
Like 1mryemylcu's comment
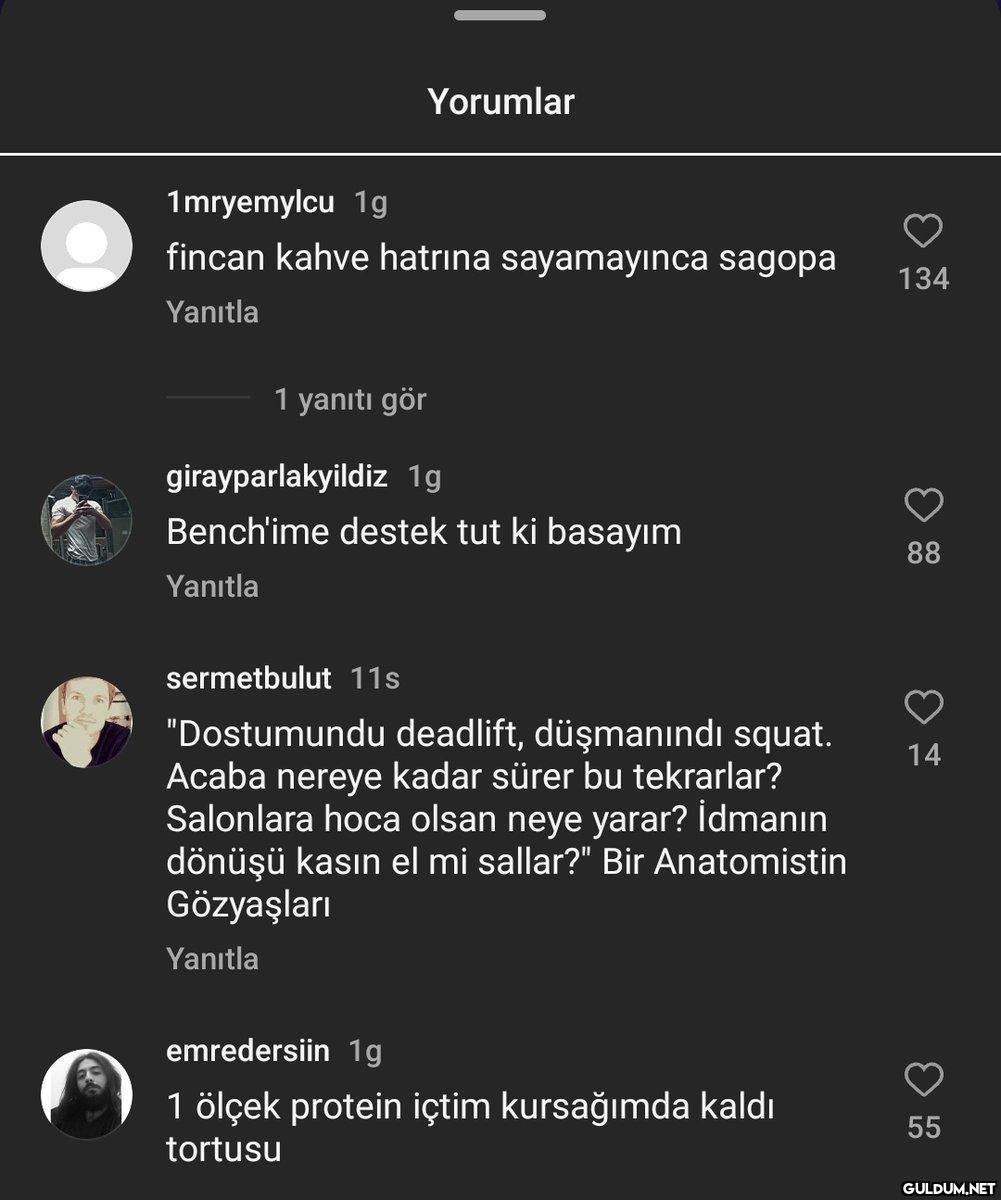(x=922, y=232)
